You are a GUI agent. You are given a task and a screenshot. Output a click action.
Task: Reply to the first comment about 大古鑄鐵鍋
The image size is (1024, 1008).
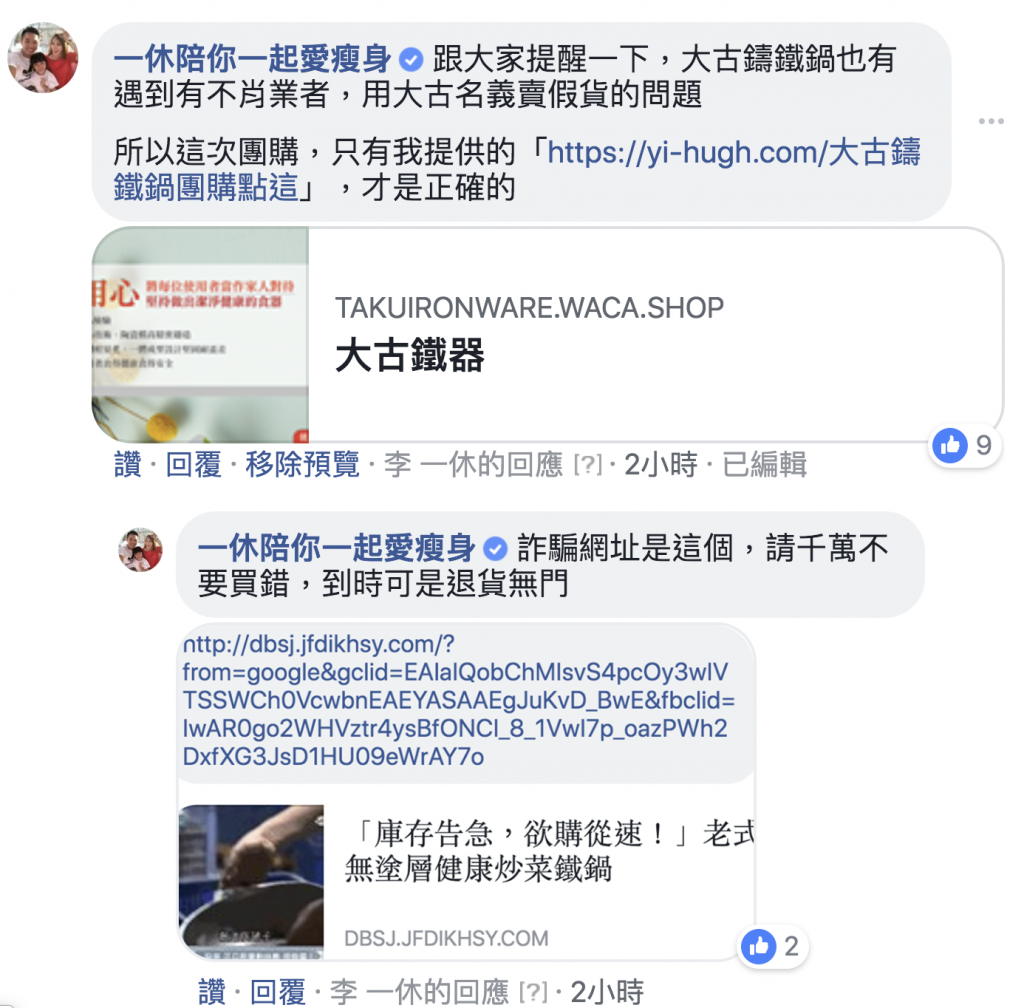[x=193, y=465]
